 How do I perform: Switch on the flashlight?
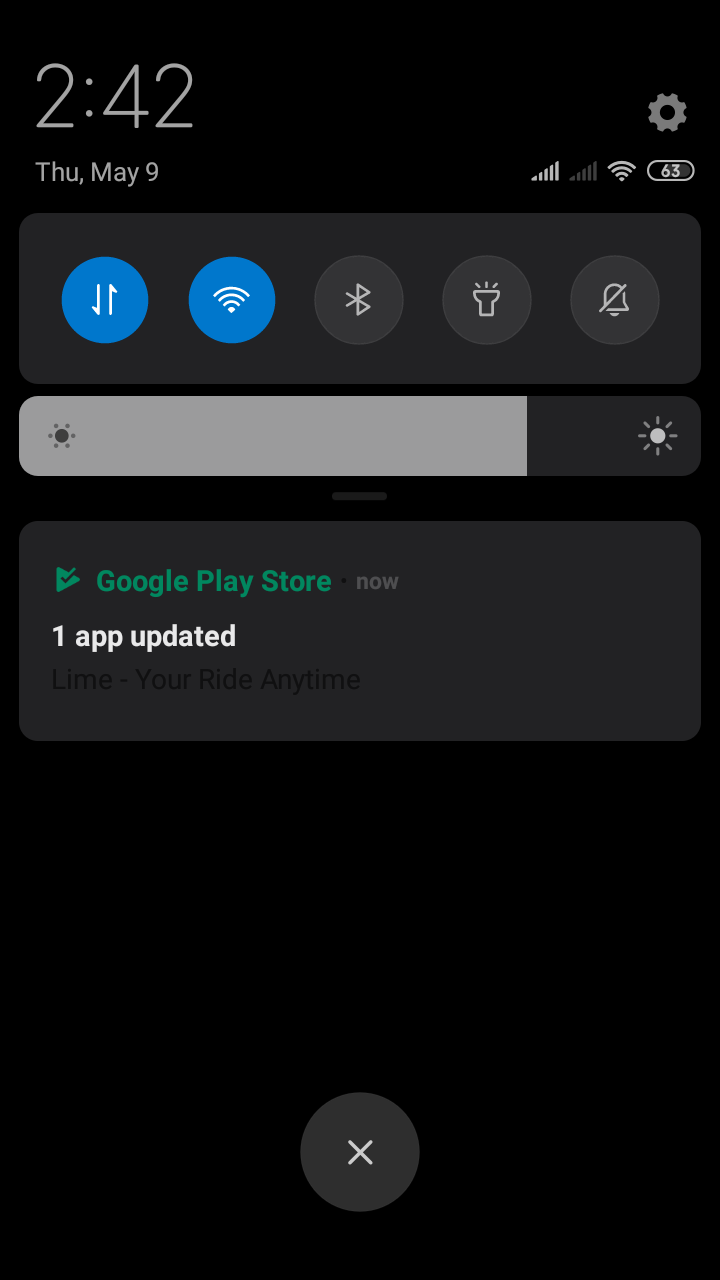pyautogui.click(x=487, y=300)
